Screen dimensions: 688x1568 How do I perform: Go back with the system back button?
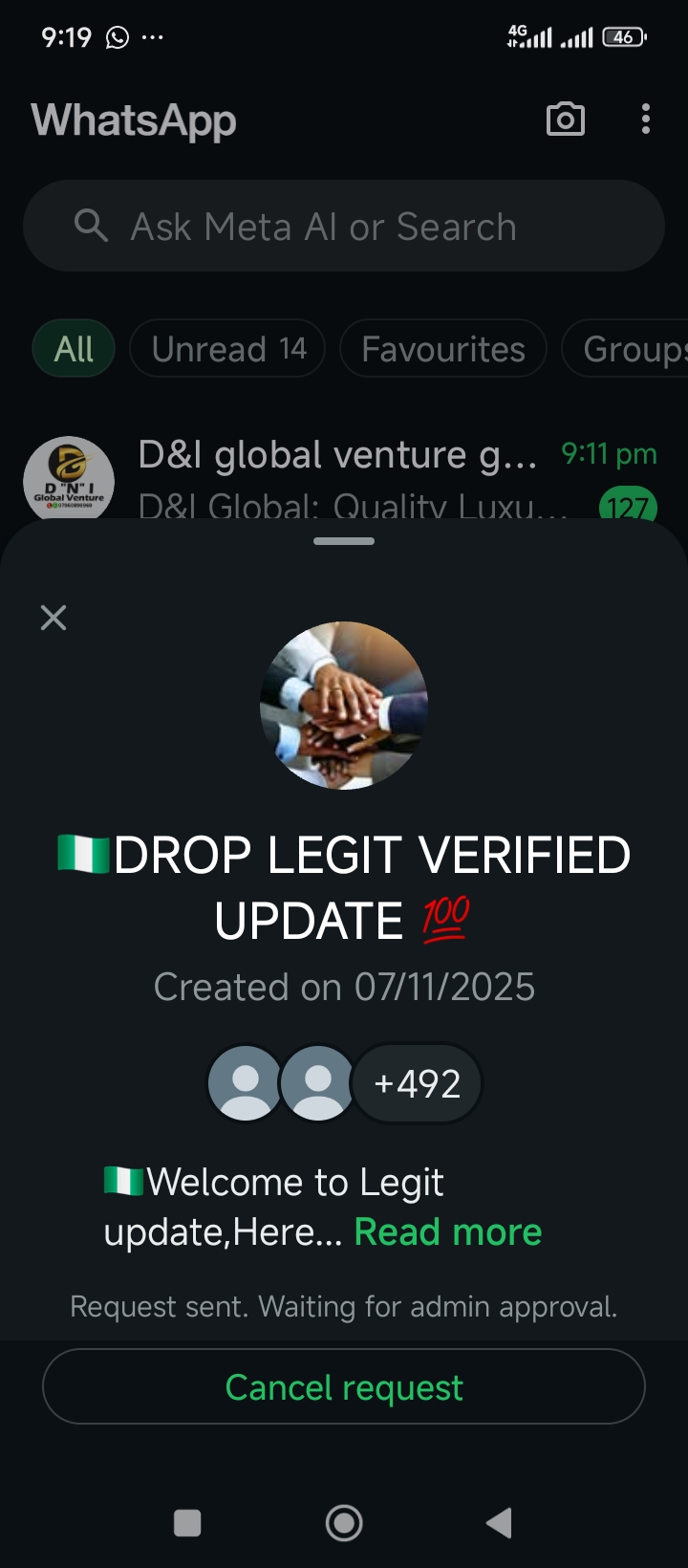click(x=499, y=1523)
